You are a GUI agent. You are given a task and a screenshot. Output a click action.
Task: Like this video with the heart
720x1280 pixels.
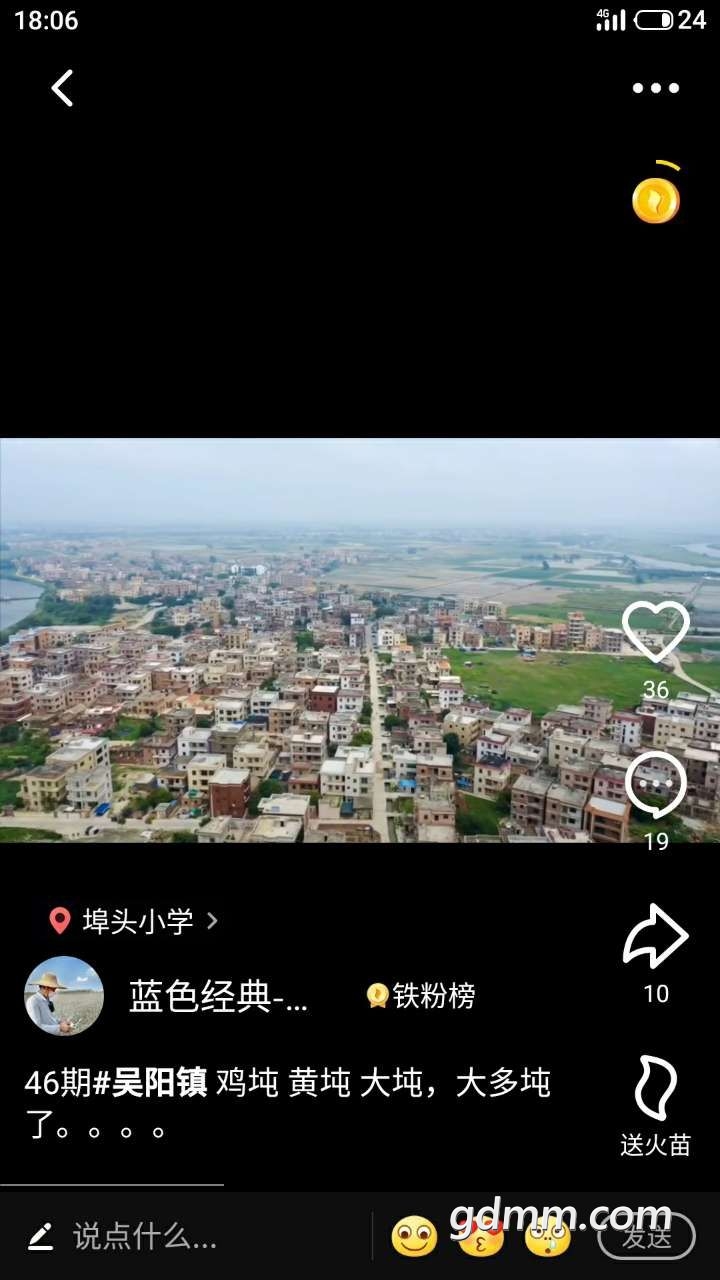click(x=656, y=632)
